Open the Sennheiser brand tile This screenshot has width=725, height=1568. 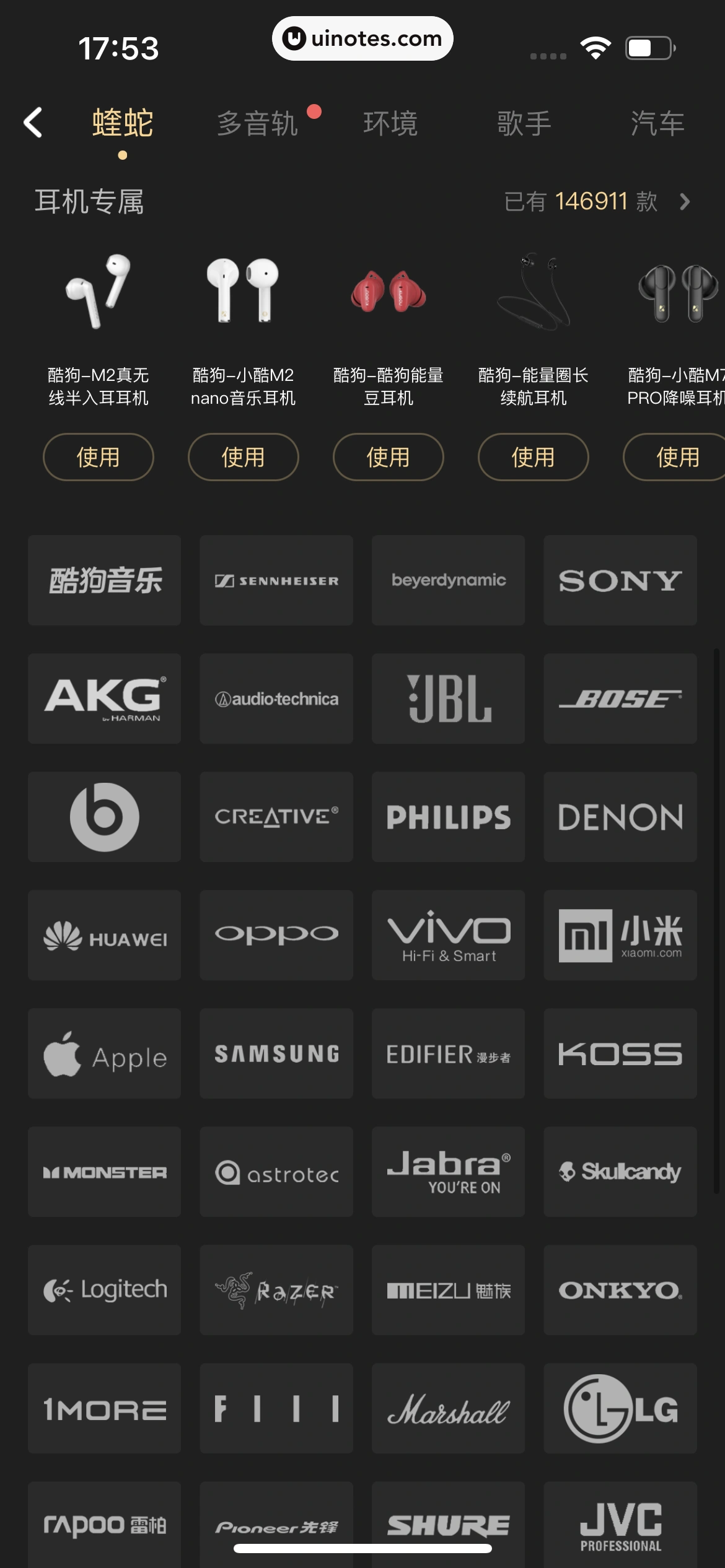pos(276,580)
